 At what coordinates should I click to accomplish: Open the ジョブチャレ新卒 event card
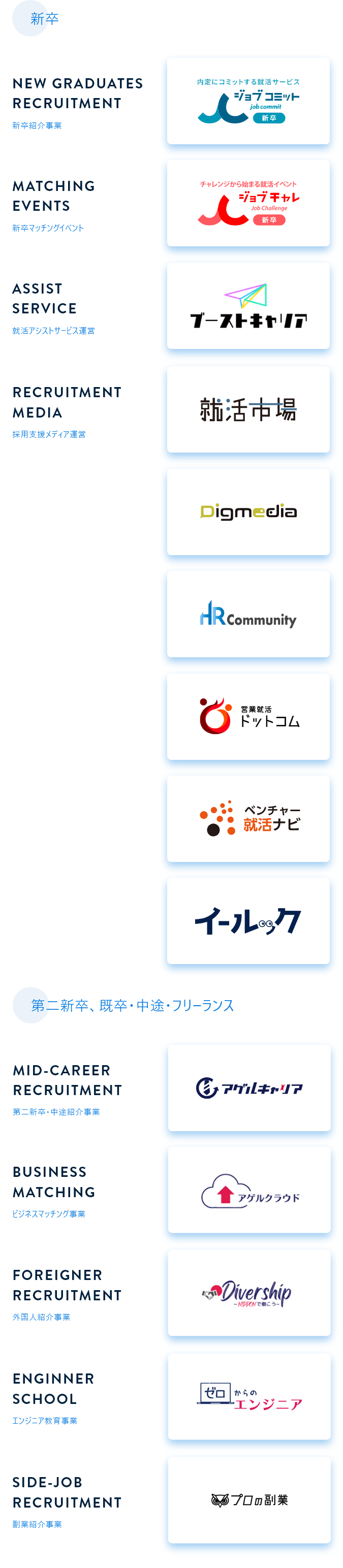(x=248, y=203)
